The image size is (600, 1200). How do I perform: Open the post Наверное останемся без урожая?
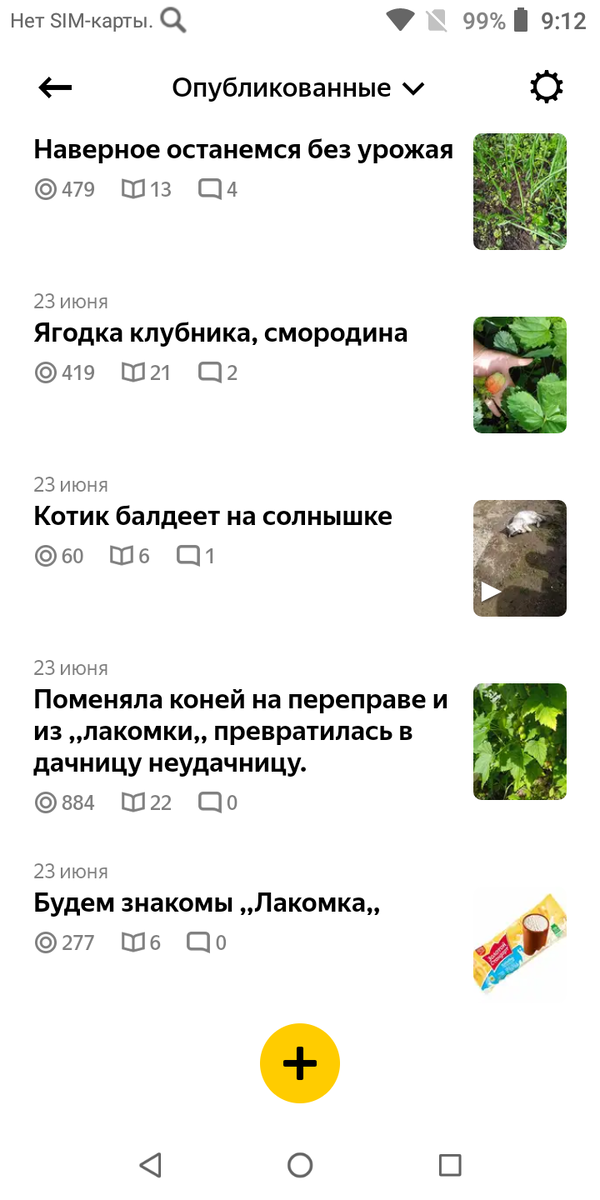(243, 150)
